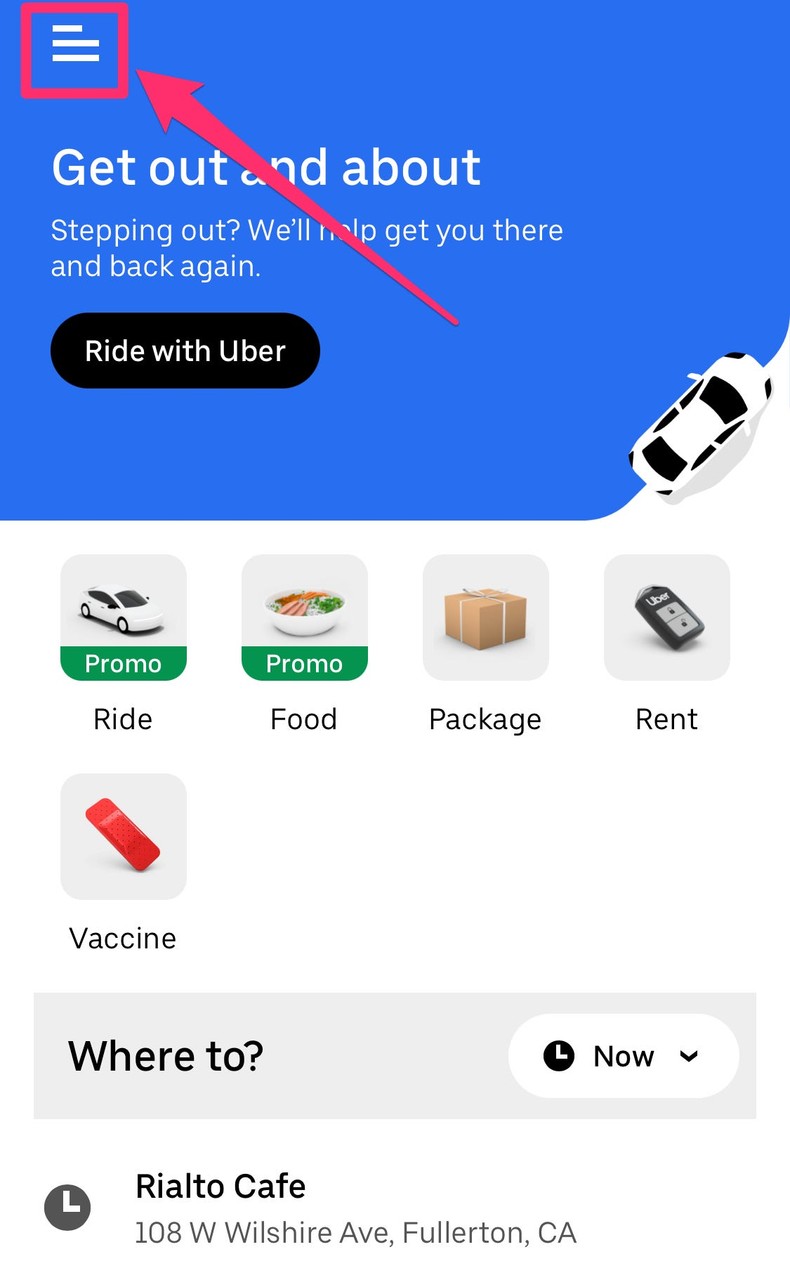This screenshot has width=790, height=1287.
Task: Click the clock icon beside Rialto Cafe
Action: click(66, 1207)
